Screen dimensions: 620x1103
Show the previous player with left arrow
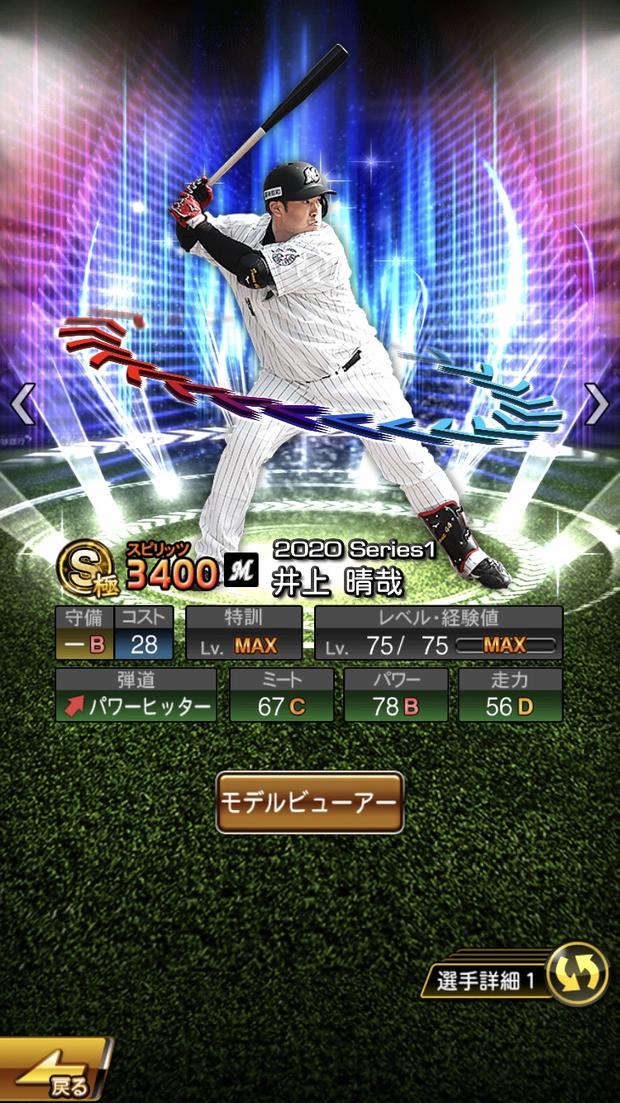(x=22, y=403)
